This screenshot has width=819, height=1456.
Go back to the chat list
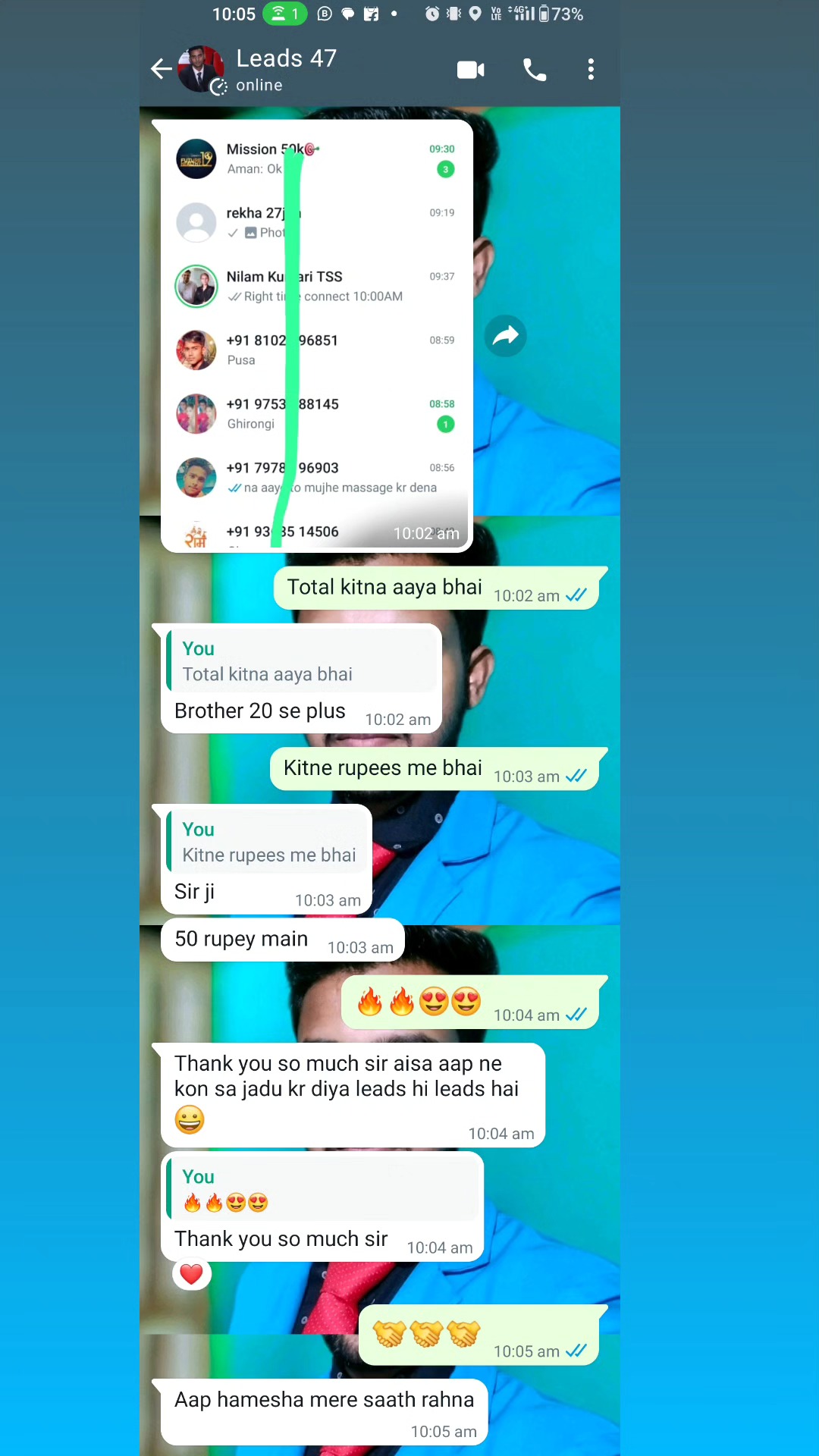point(161,70)
